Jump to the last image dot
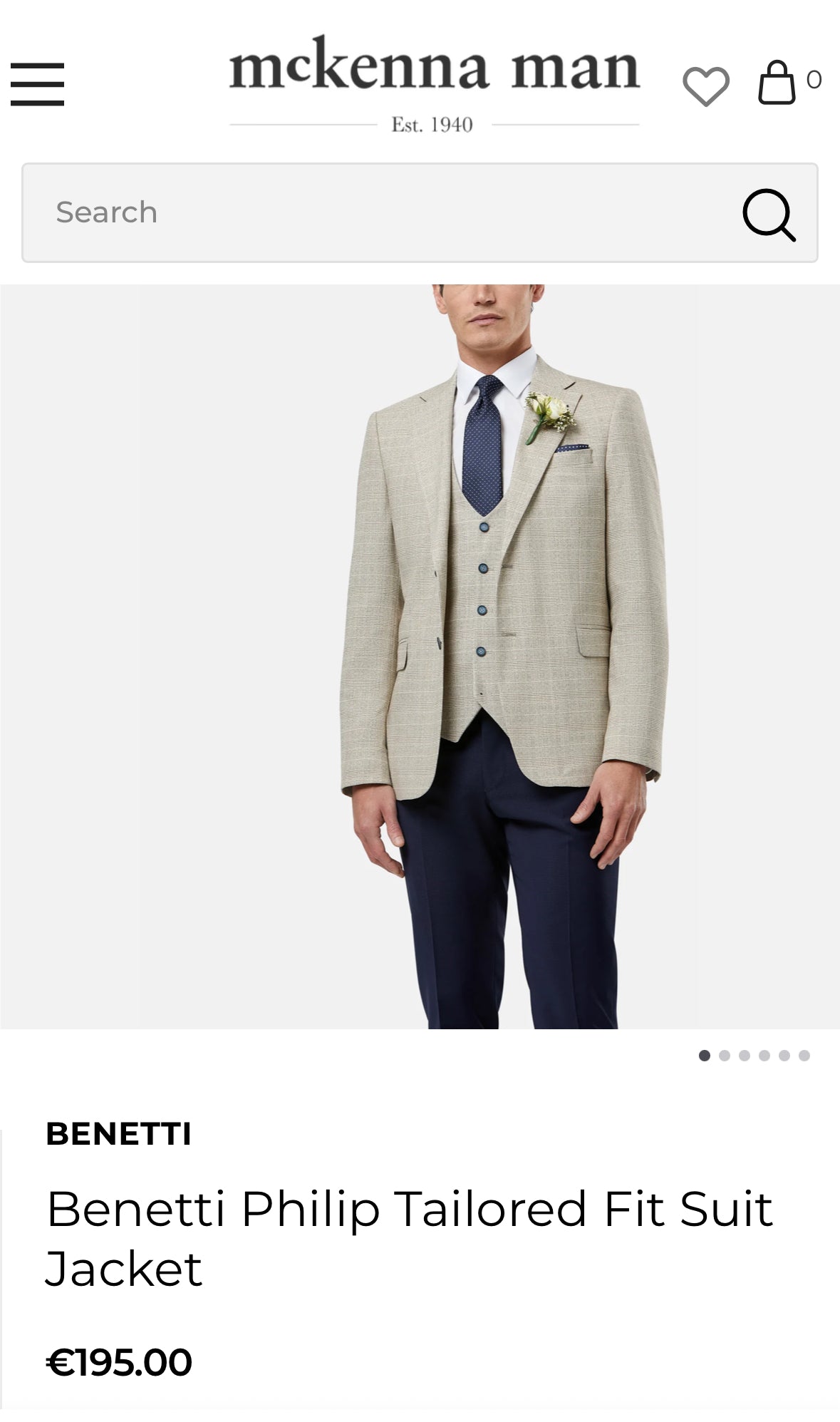Image resolution: width=840 pixels, height=1422 pixels. click(804, 1056)
